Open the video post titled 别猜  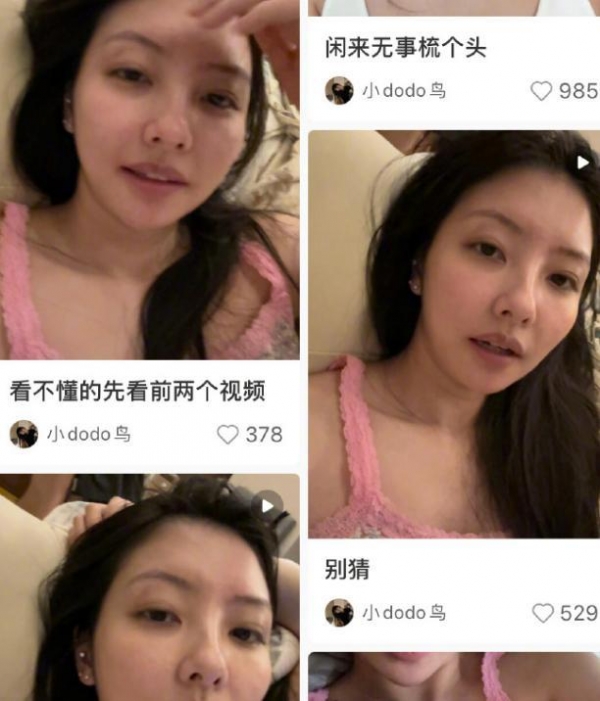tap(454, 335)
